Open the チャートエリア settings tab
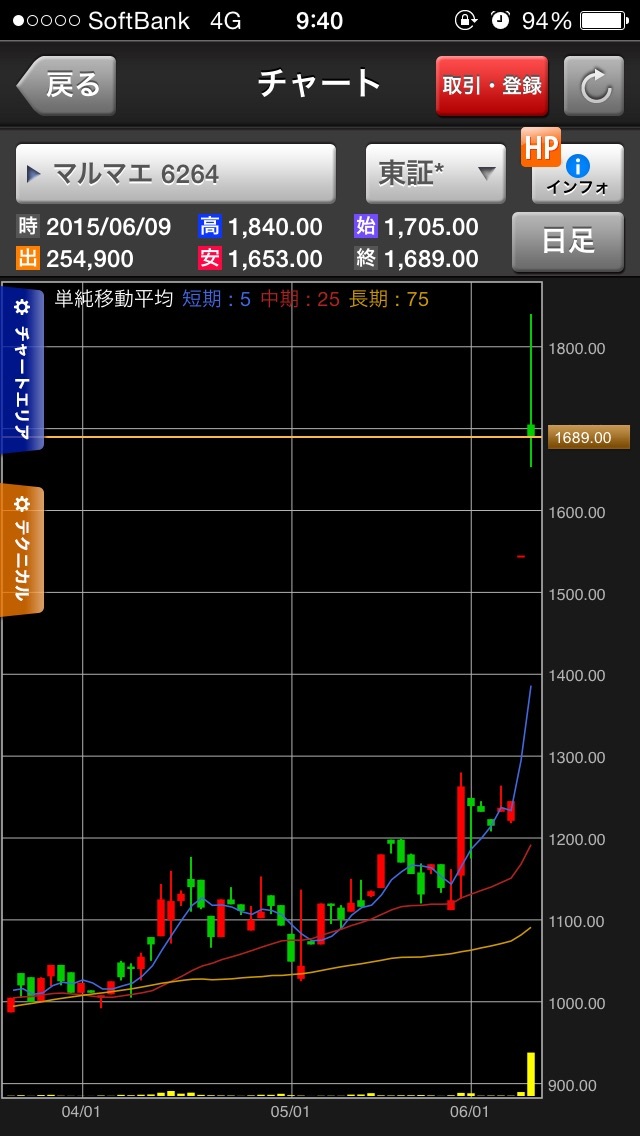The image size is (640, 1136). (x=22, y=370)
